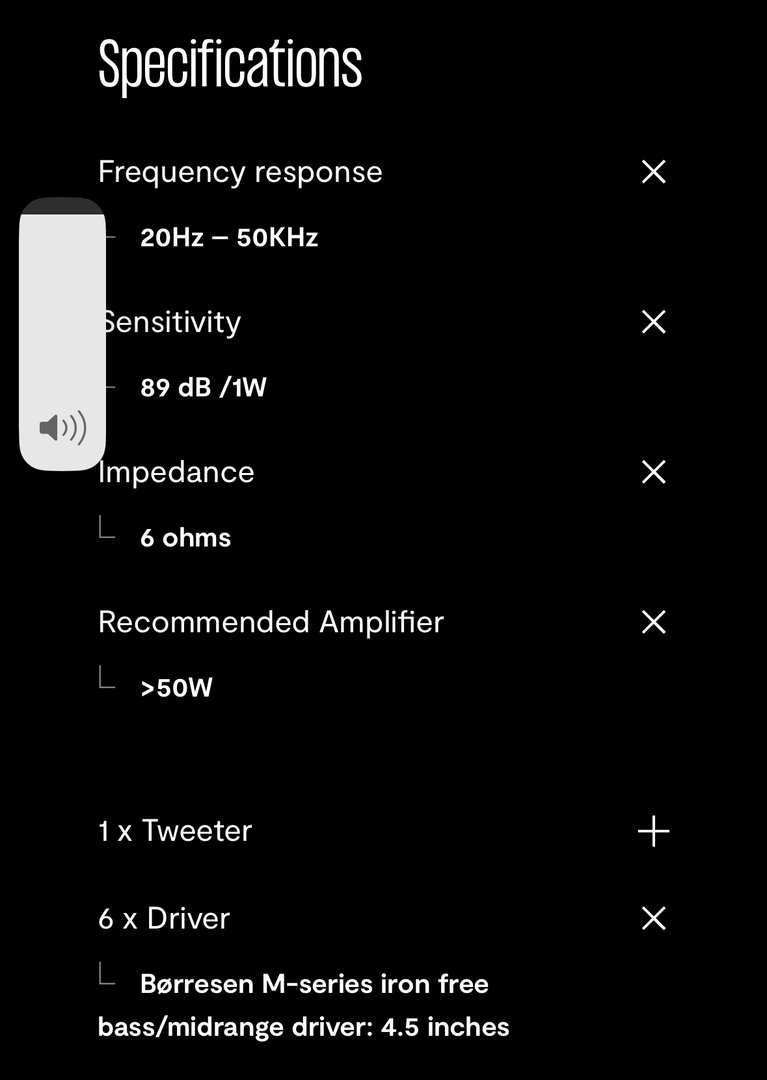
Task: Collapse the Frequency response section
Action: (x=653, y=172)
